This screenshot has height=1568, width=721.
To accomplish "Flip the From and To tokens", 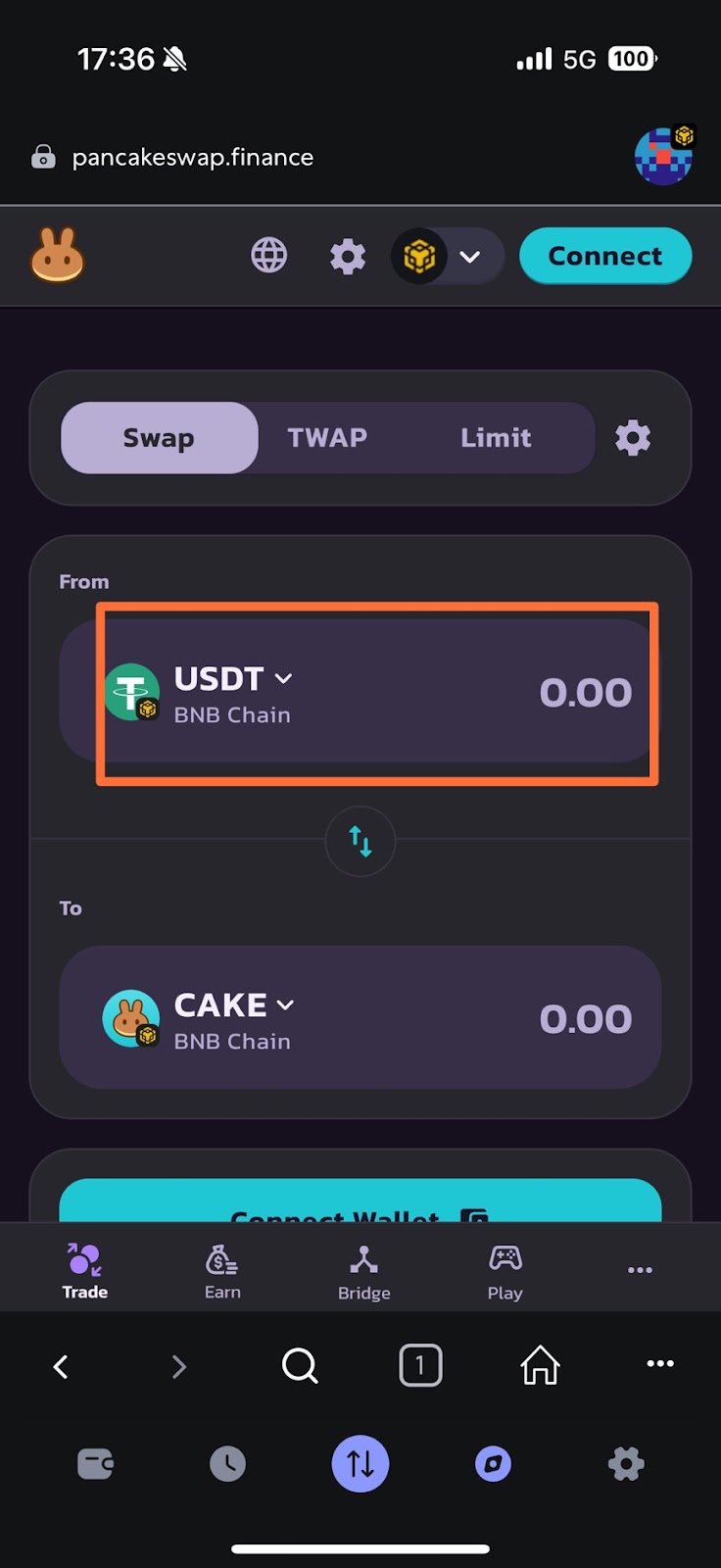I will tap(360, 841).
